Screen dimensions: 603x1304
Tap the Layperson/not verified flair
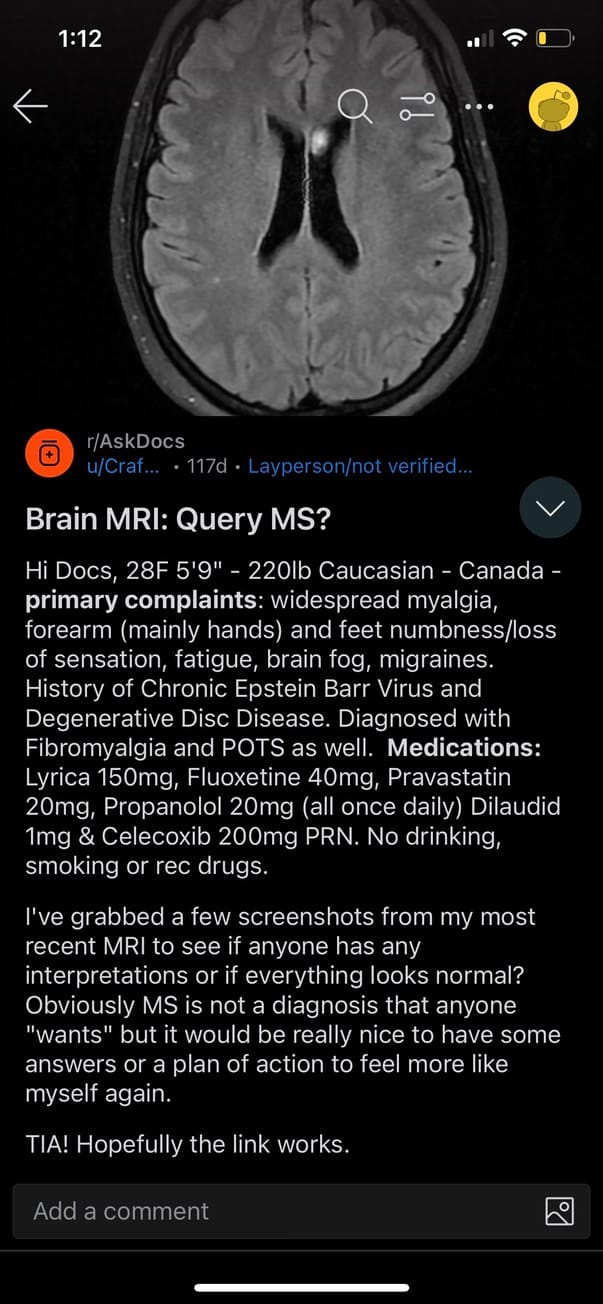coord(360,465)
